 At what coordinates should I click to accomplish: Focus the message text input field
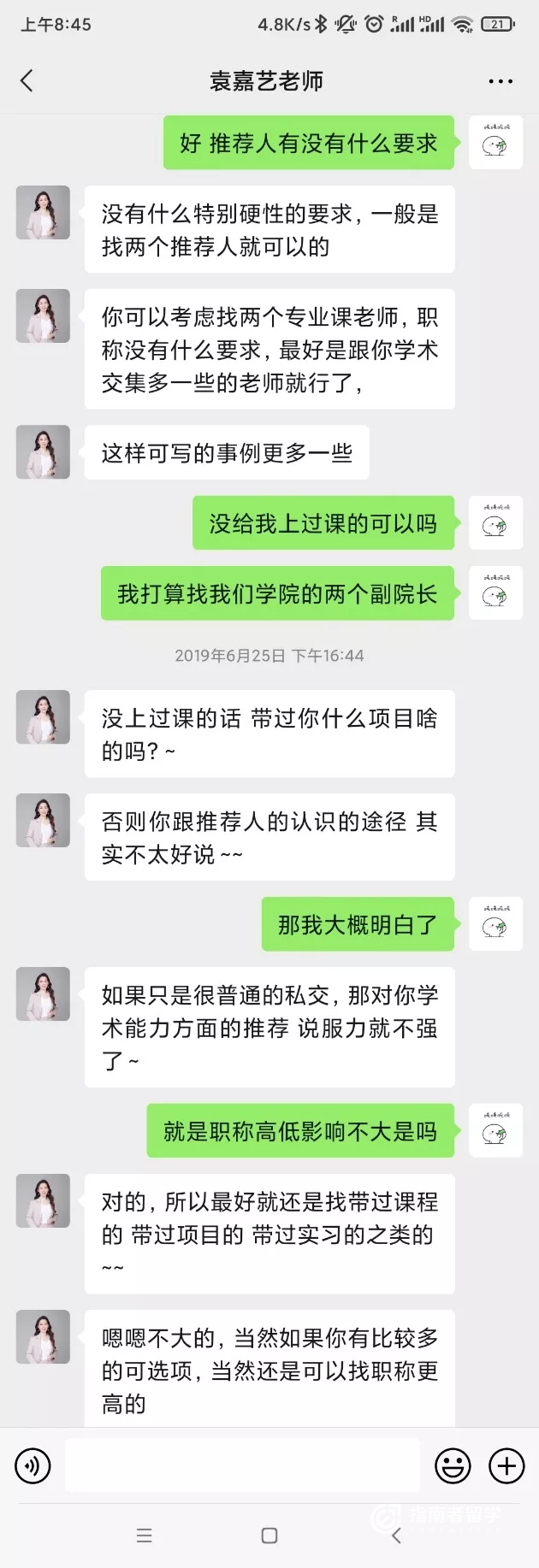[242, 1466]
